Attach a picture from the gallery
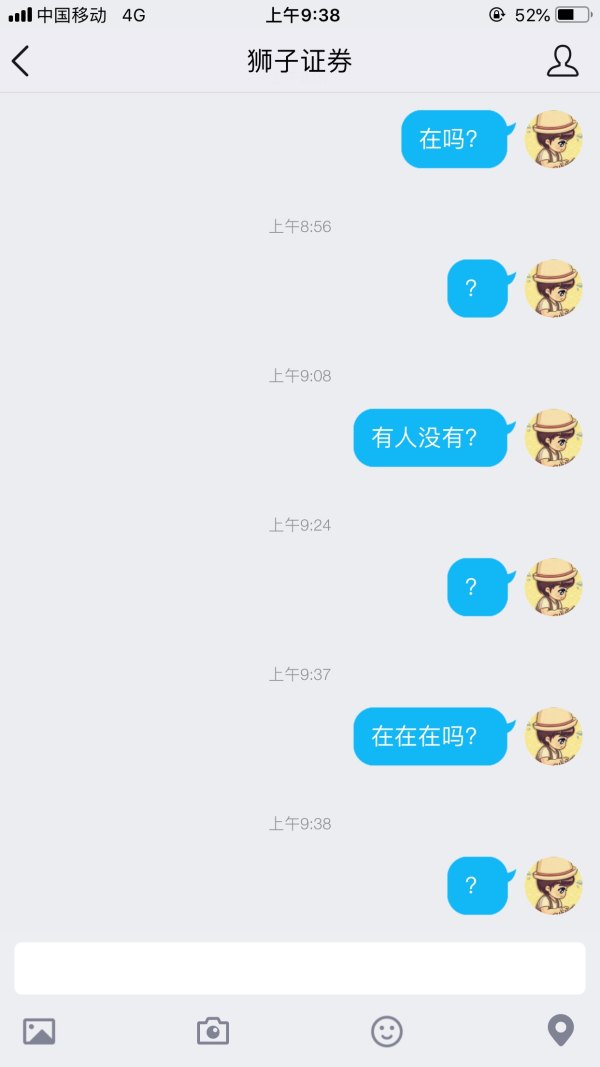 pos(39,1031)
